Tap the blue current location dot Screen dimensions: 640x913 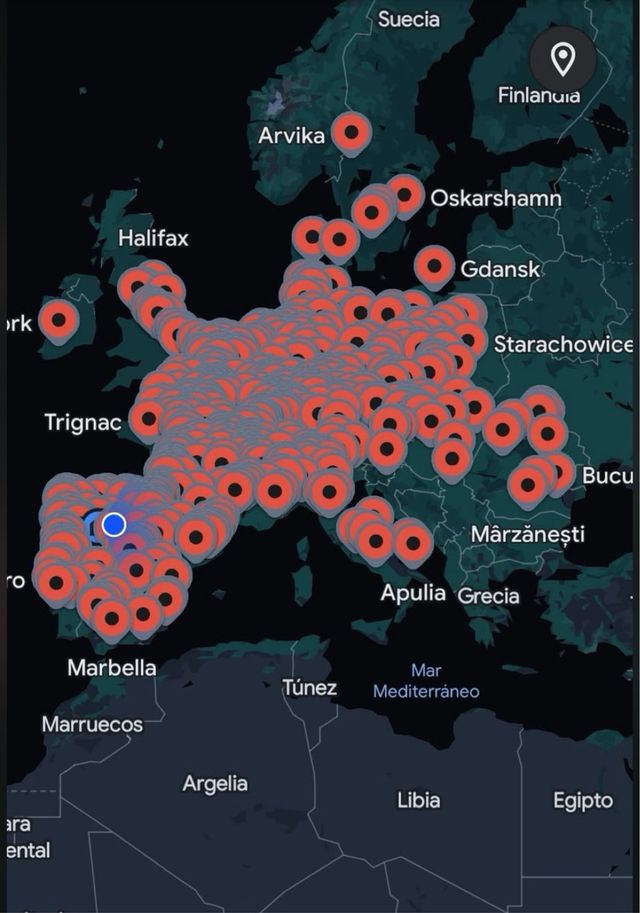tap(114, 524)
